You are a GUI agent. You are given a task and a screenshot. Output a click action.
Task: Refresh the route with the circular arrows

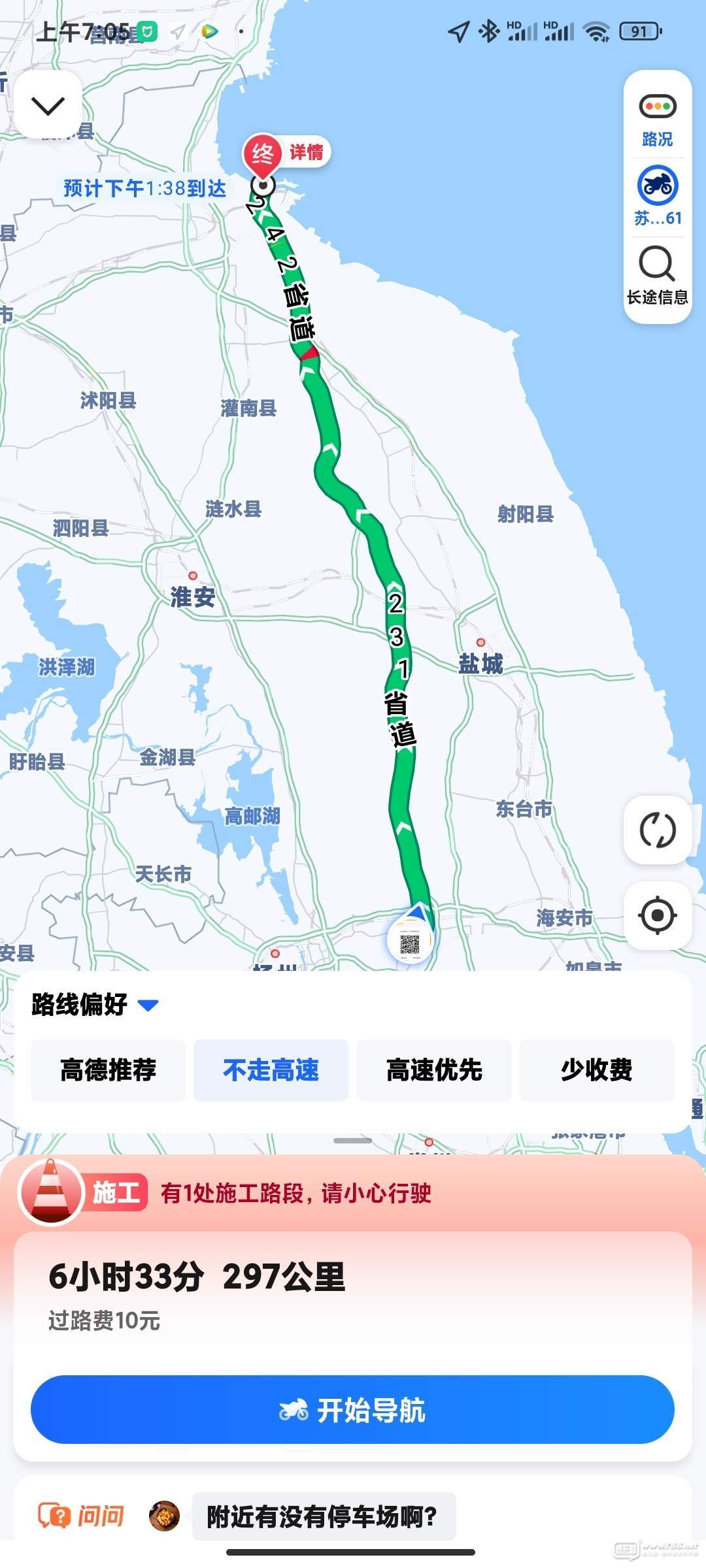(x=657, y=830)
